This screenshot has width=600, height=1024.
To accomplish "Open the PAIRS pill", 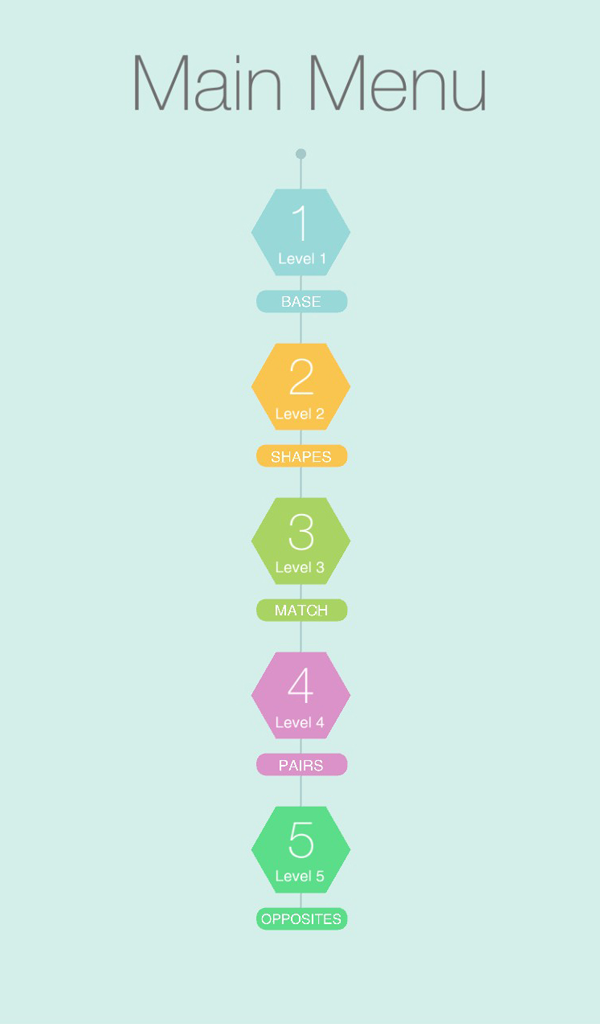I will click(x=301, y=765).
